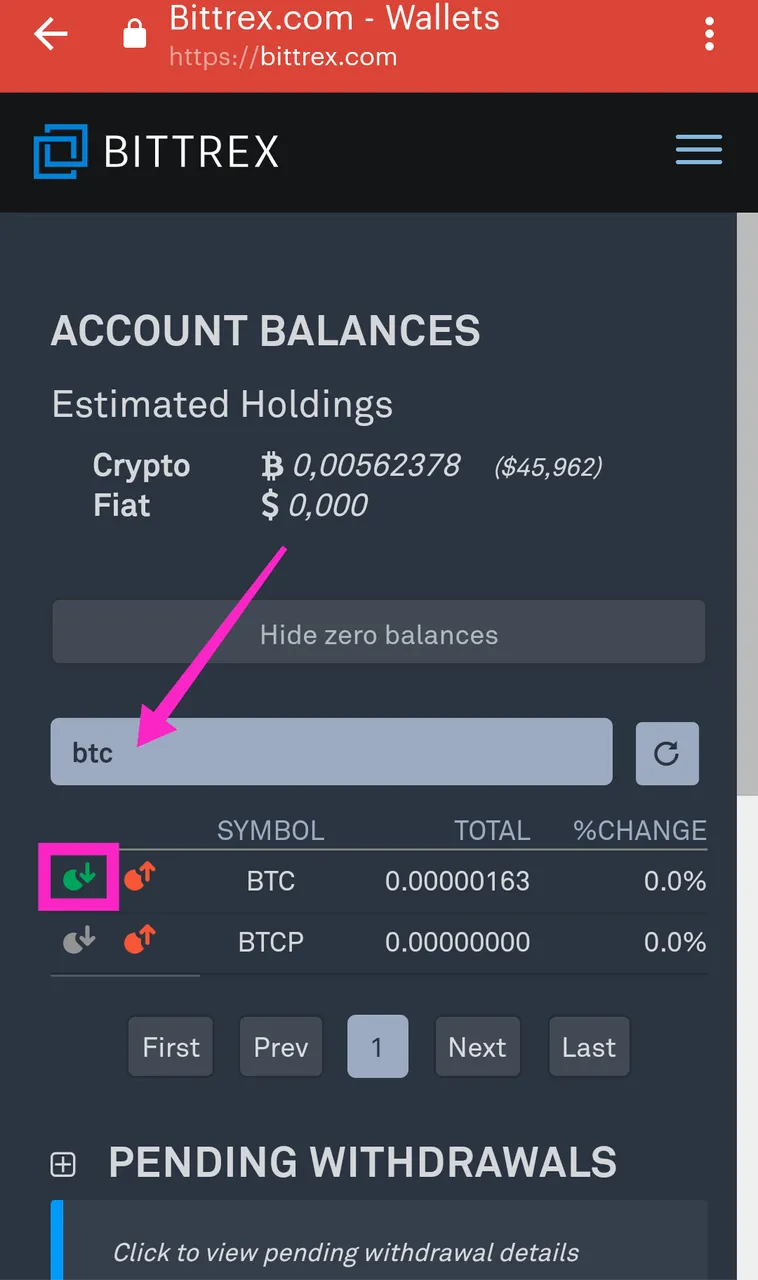Image resolution: width=758 pixels, height=1280 pixels.
Task: Open the Bittrex hamburger menu
Action: coord(699,150)
